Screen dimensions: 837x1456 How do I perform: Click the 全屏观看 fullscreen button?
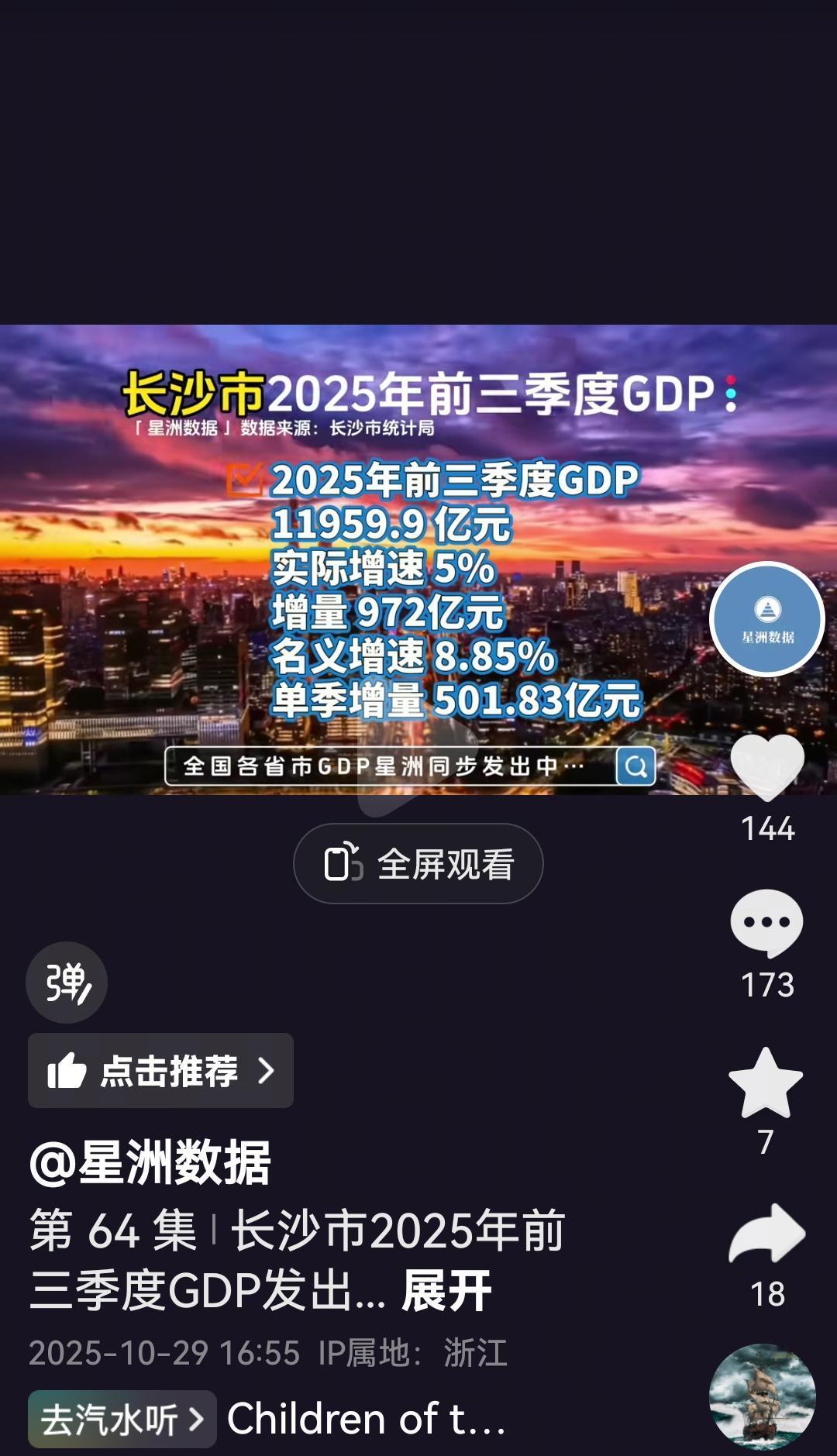click(418, 862)
